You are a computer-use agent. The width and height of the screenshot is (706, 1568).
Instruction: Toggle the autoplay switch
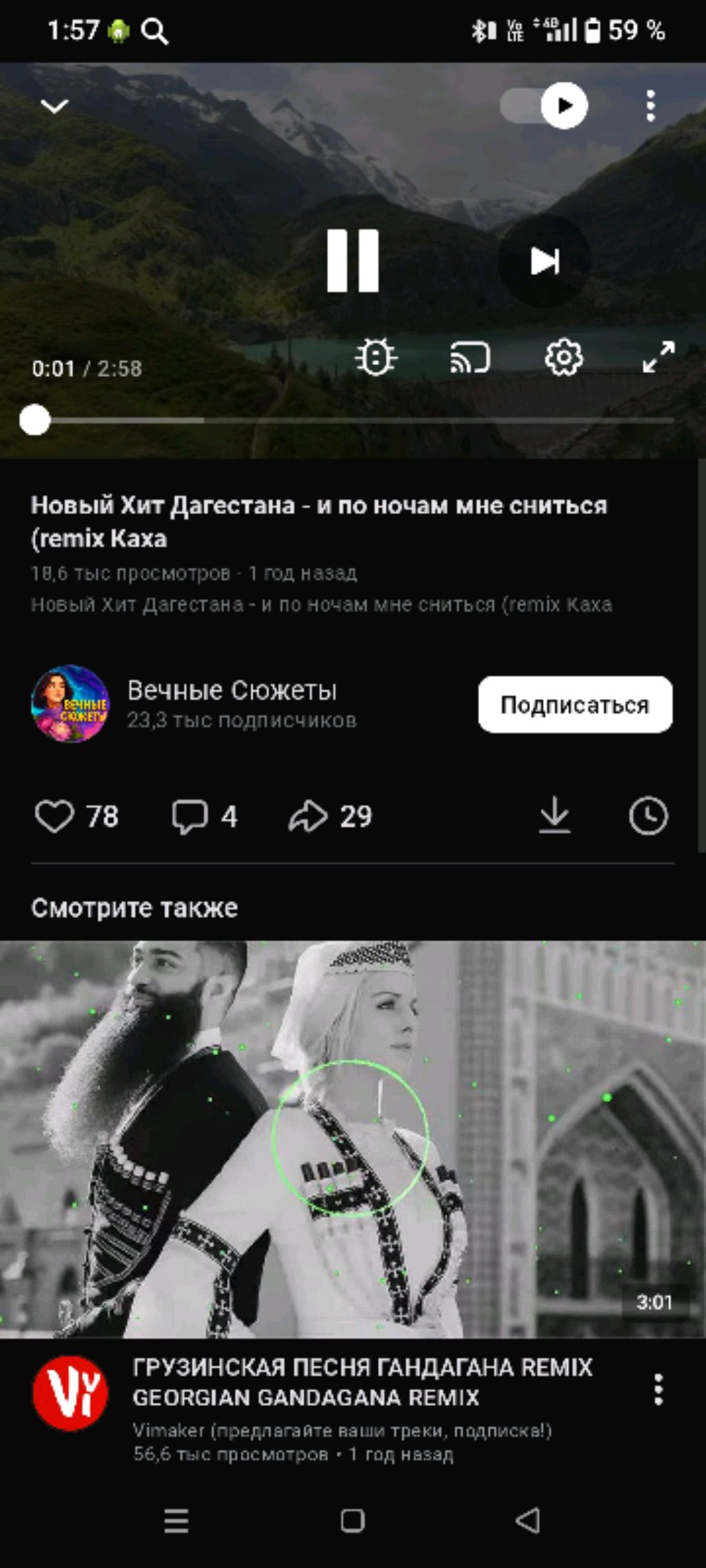click(x=545, y=106)
